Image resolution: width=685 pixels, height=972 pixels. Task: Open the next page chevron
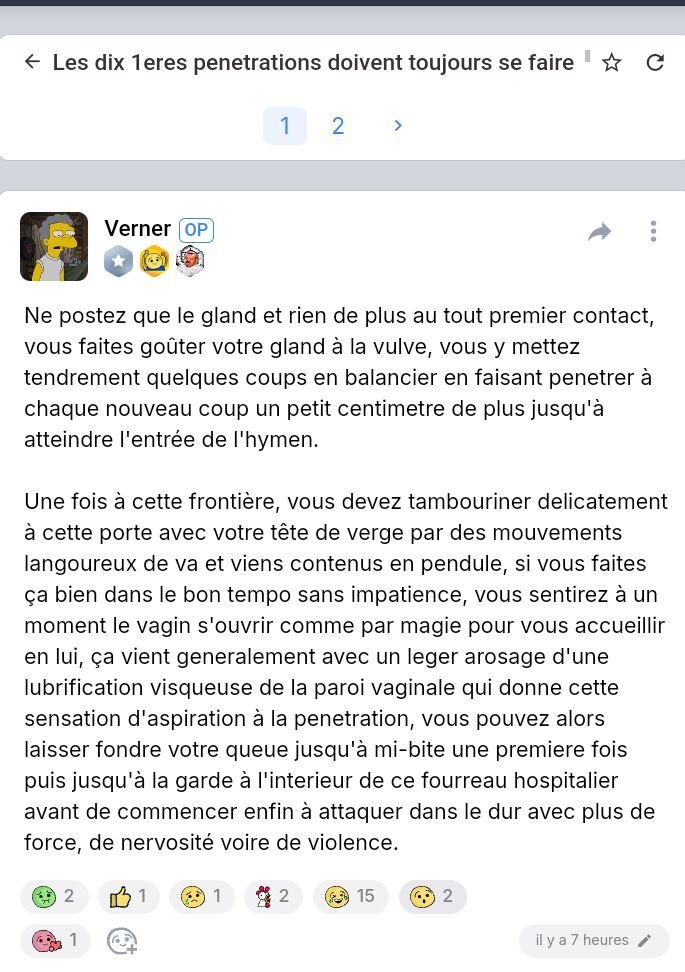(x=398, y=126)
